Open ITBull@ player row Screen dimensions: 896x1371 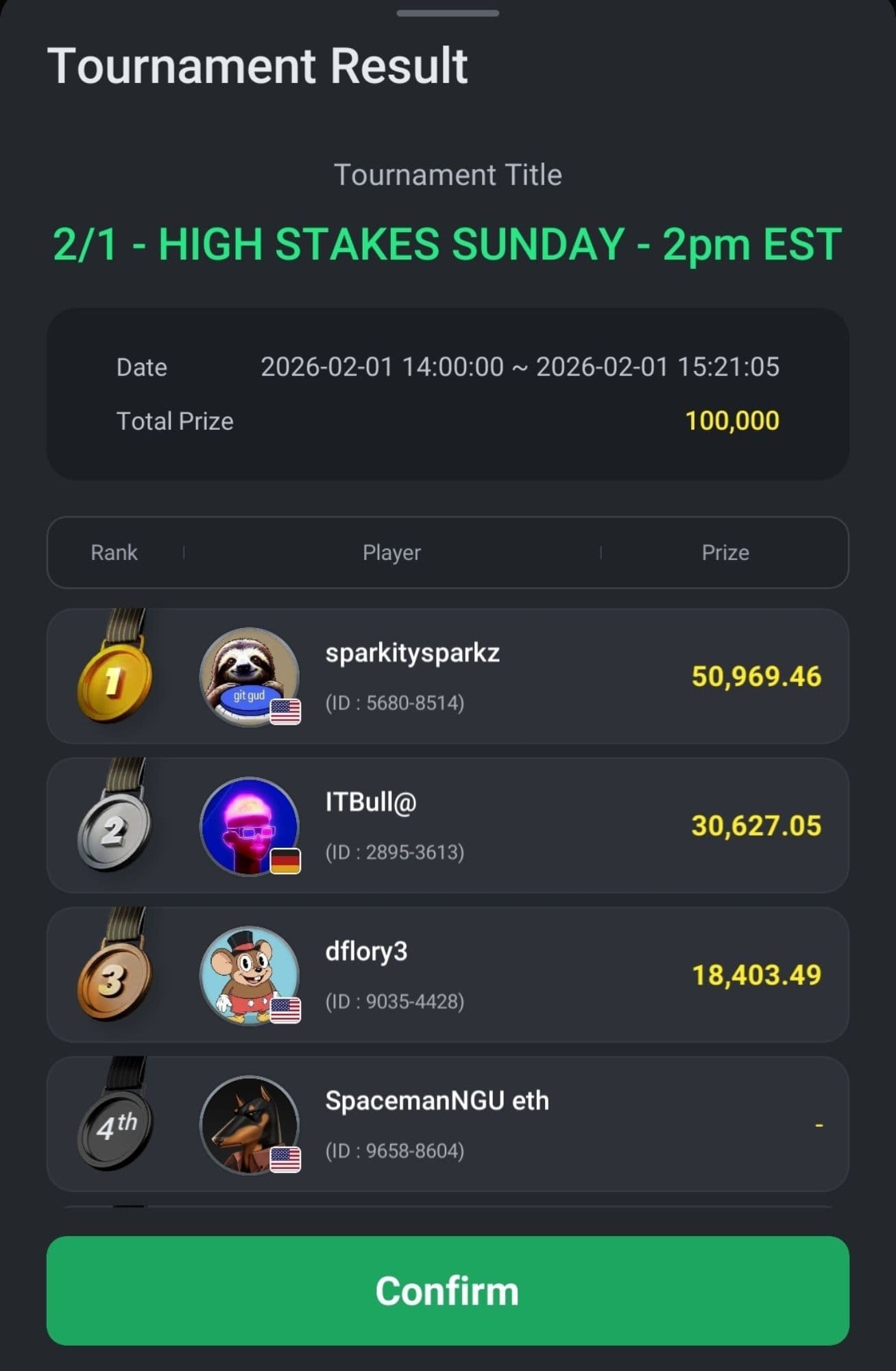pos(447,825)
